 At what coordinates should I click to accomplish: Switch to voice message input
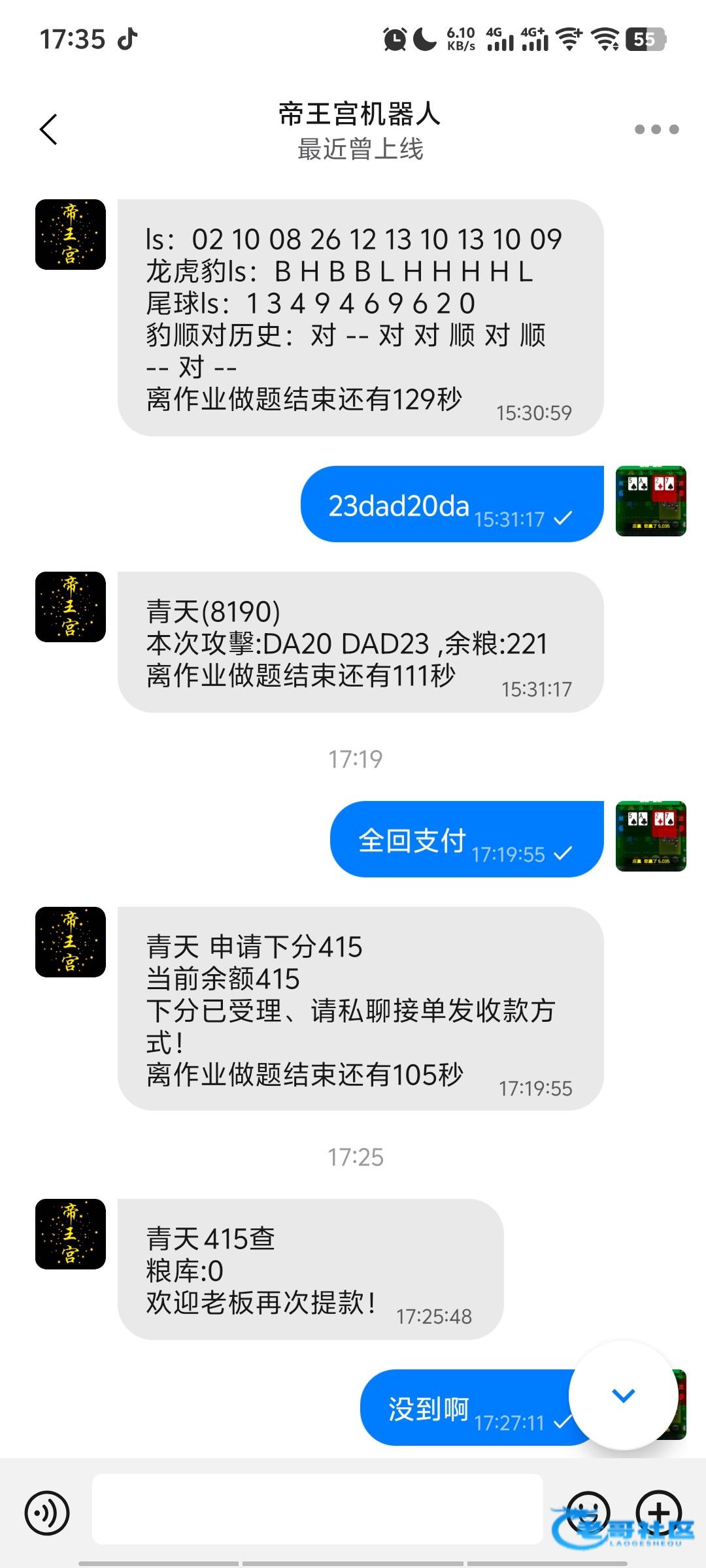(47, 1512)
